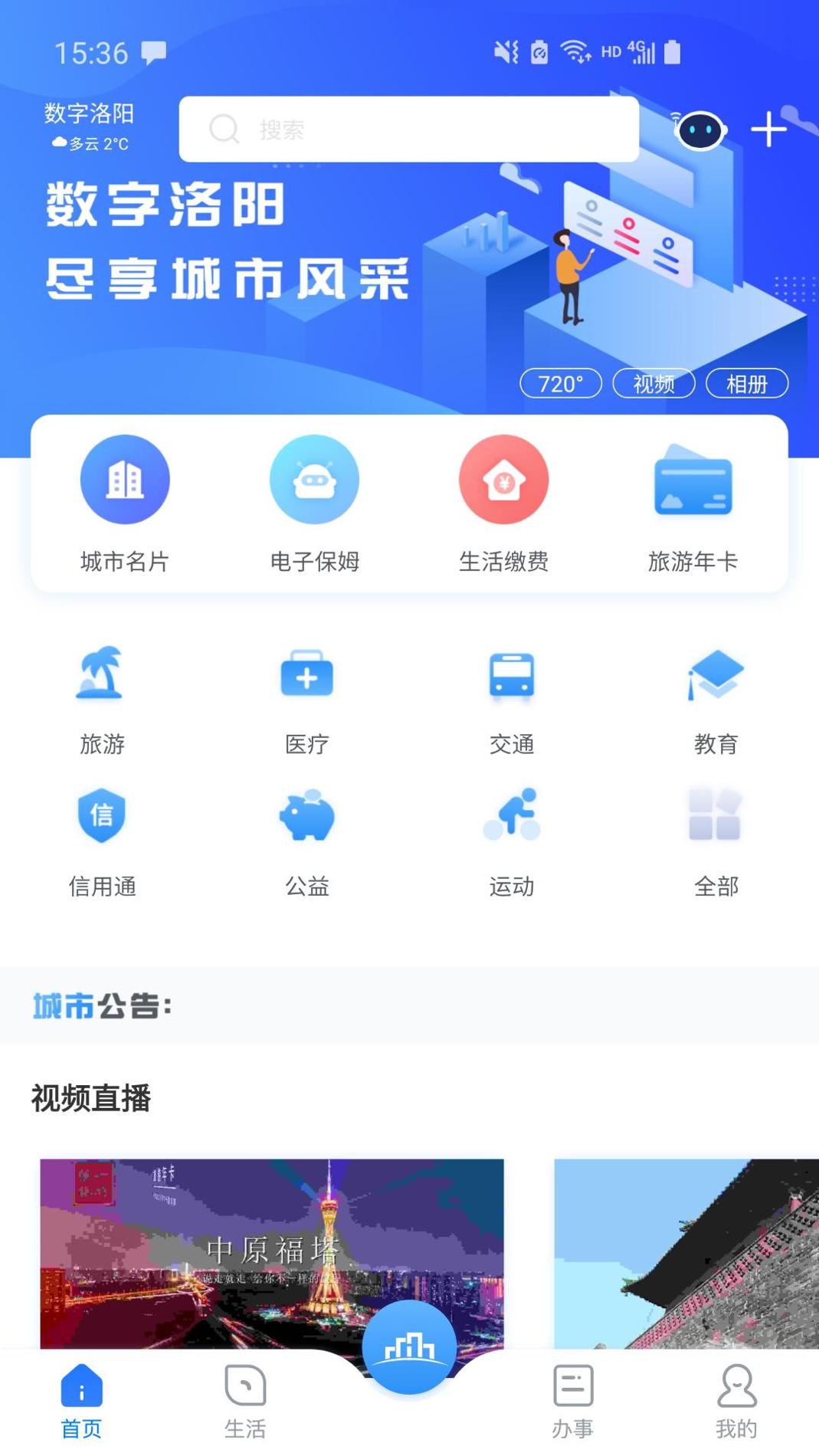Tap the 搜索 search box
The image size is (819, 1456).
pos(408,129)
